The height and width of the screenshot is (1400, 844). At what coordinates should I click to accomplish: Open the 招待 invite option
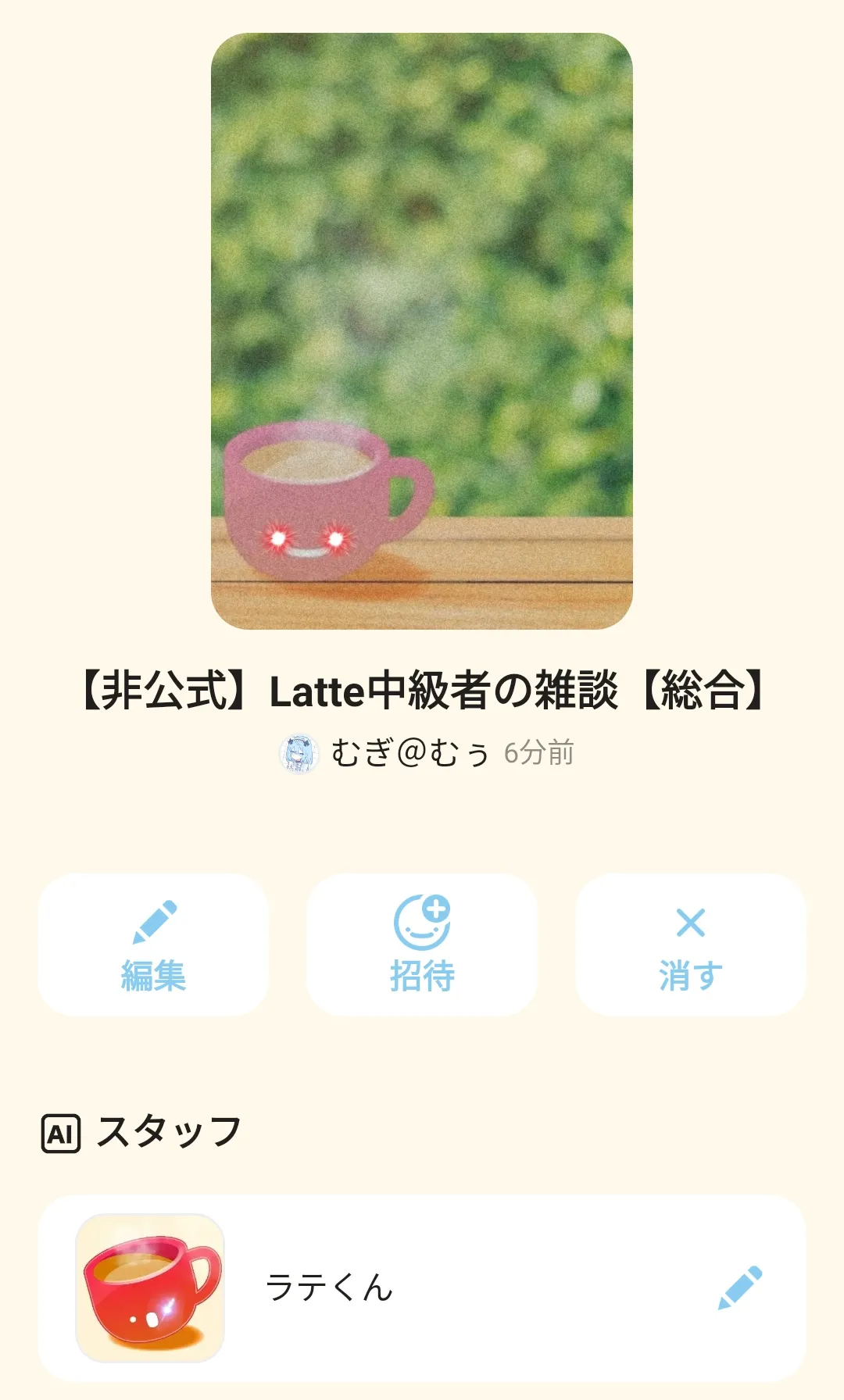[x=422, y=945]
